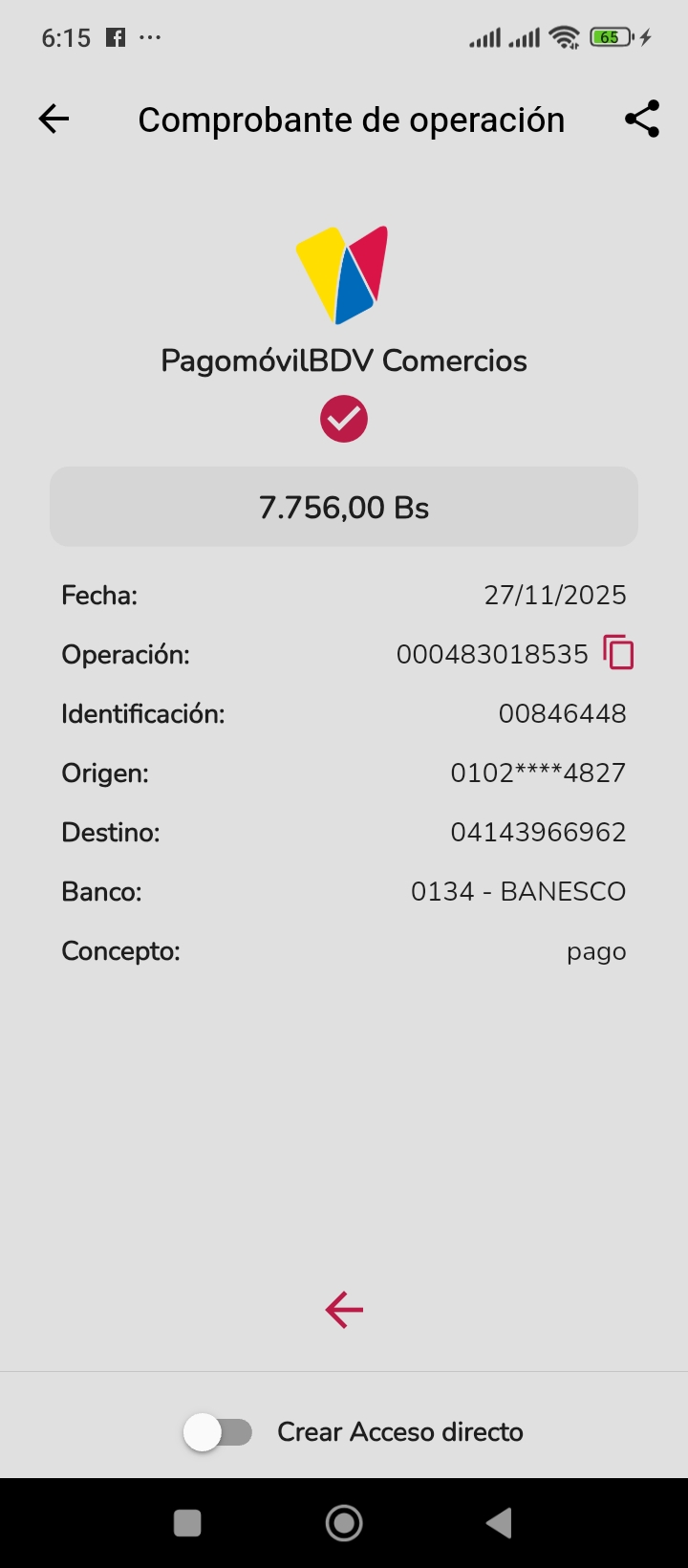Image resolution: width=688 pixels, height=1568 pixels.
Task: Open recent apps with the square button
Action: (x=187, y=1523)
